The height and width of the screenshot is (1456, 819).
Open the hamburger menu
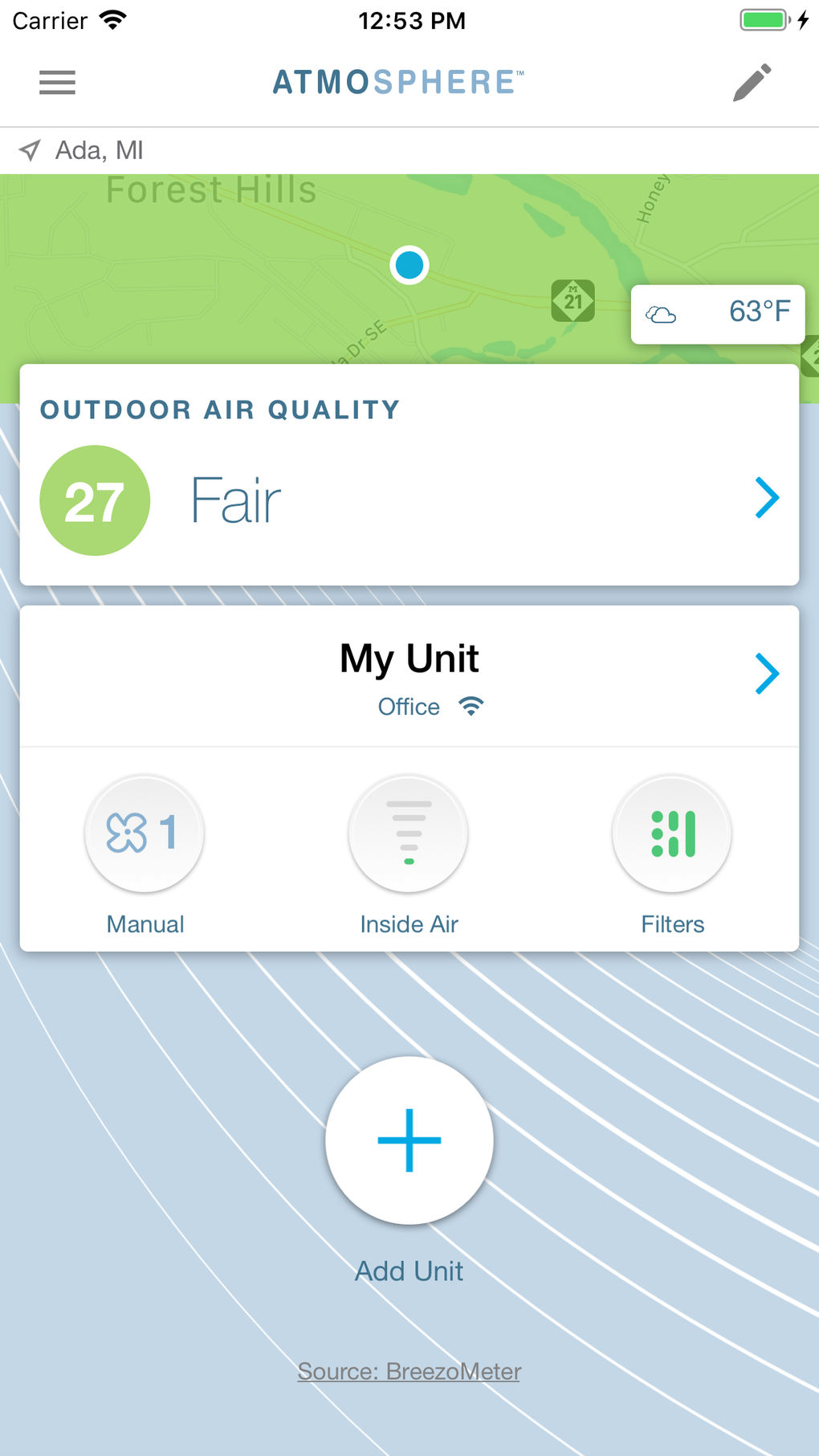click(57, 82)
